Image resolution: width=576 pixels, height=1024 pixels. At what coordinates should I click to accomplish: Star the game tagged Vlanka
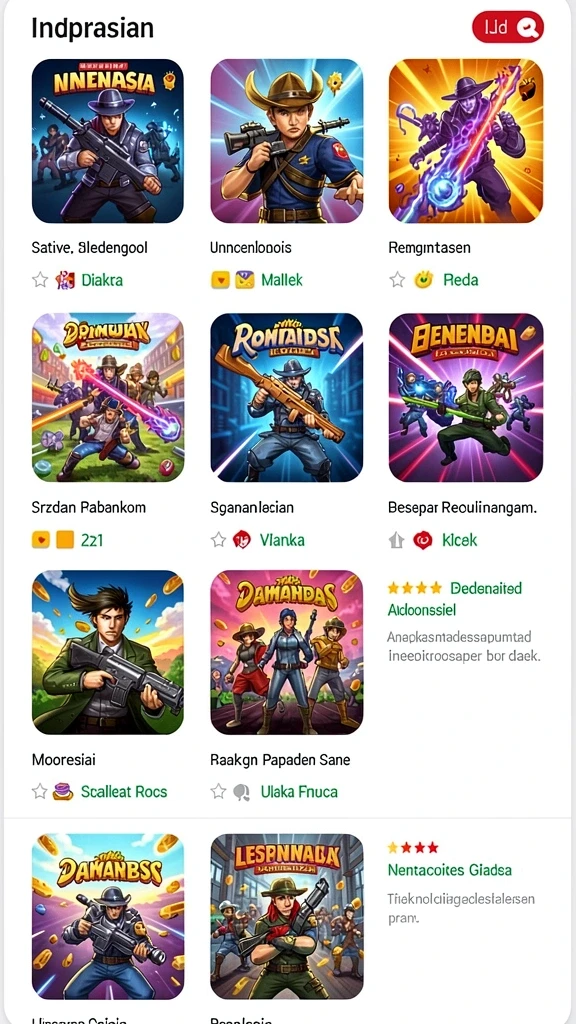(x=218, y=540)
